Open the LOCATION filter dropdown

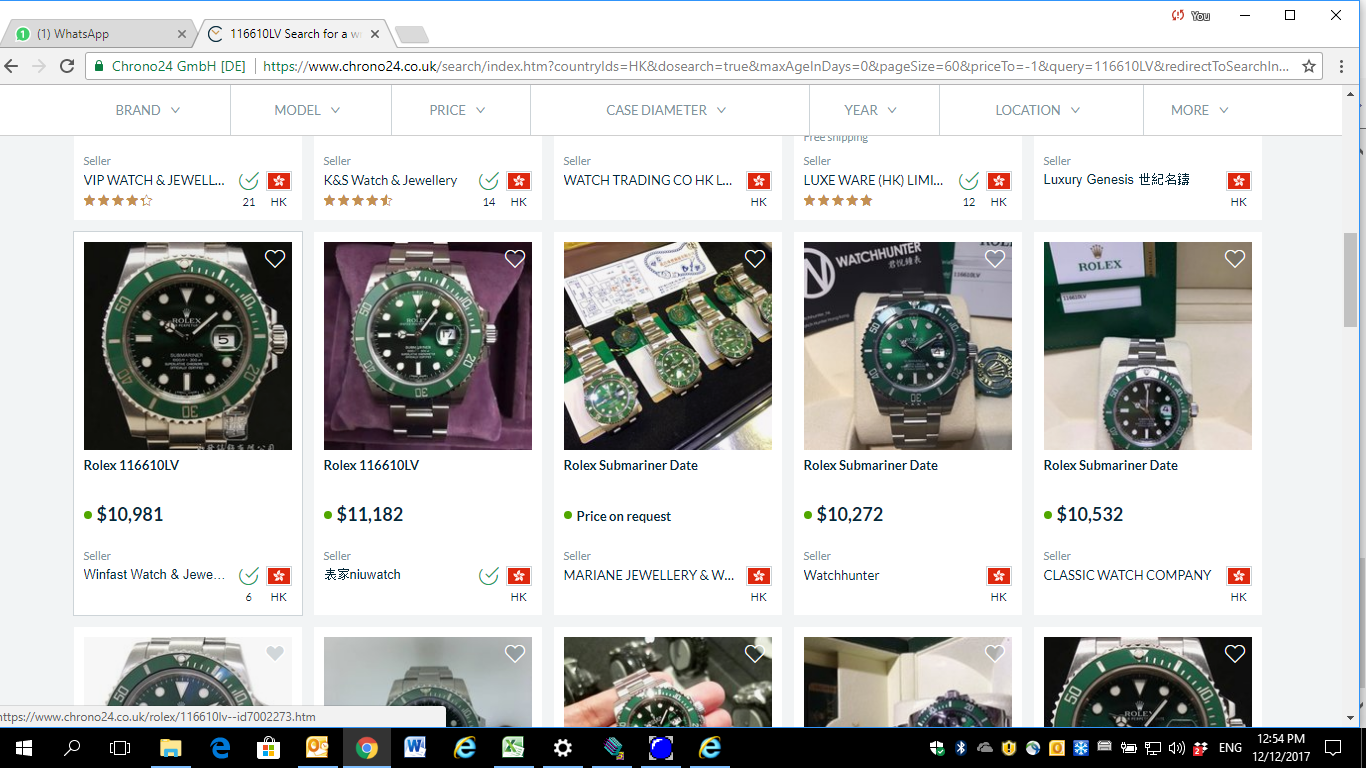pyautogui.click(x=1037, y=110)
